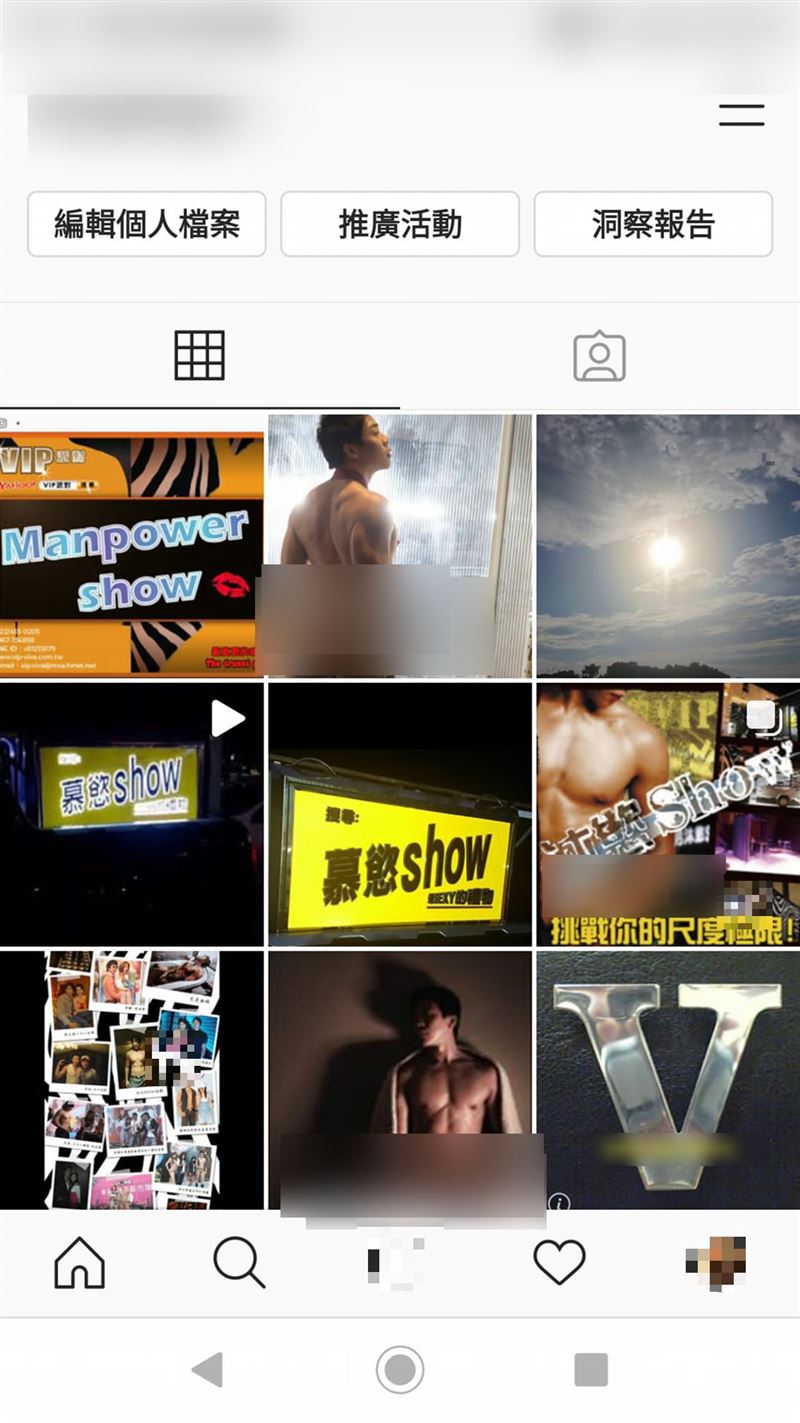This screenshot has height=1423, width=800.
Task: Open the hamburger menu
Action: [741, 115]
